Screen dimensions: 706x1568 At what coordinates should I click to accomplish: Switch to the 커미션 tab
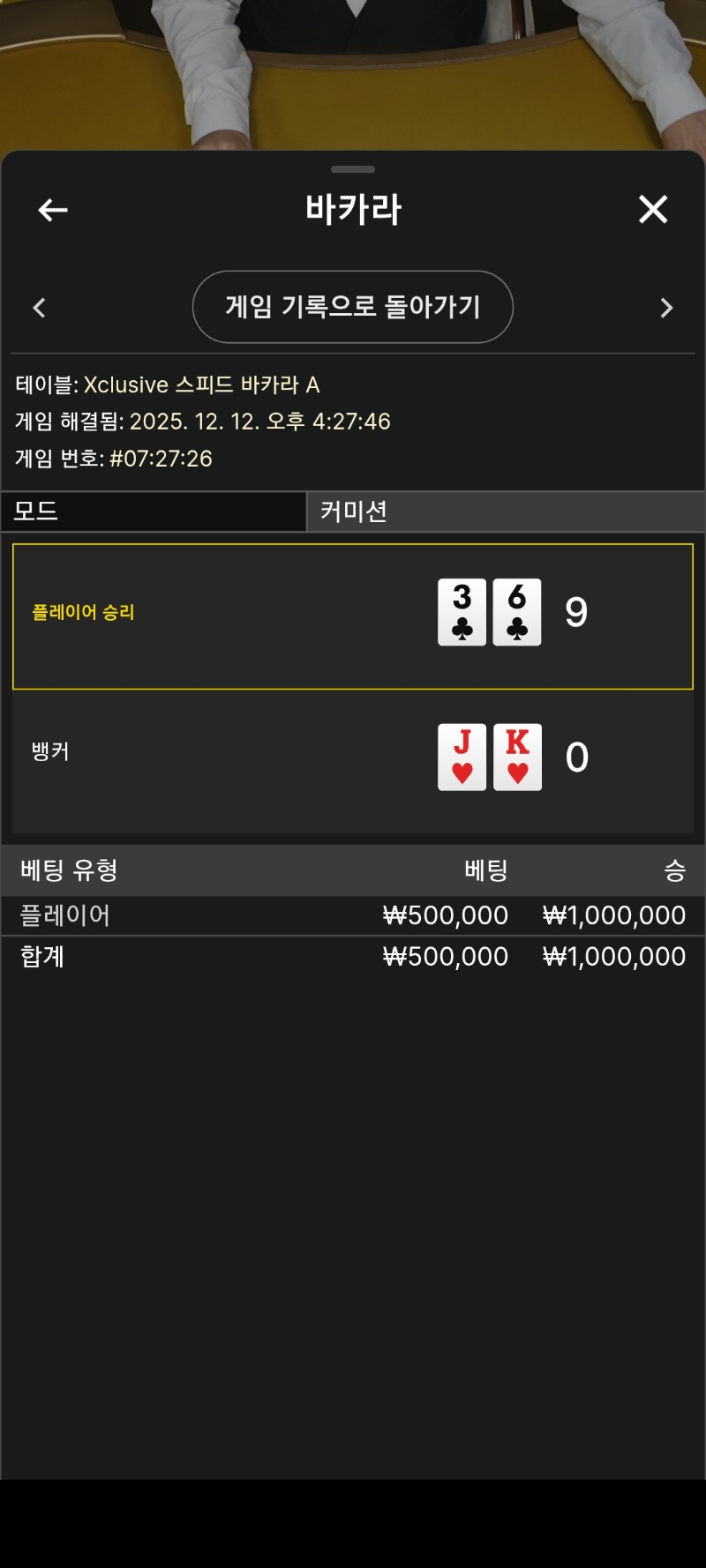point(505,511)
